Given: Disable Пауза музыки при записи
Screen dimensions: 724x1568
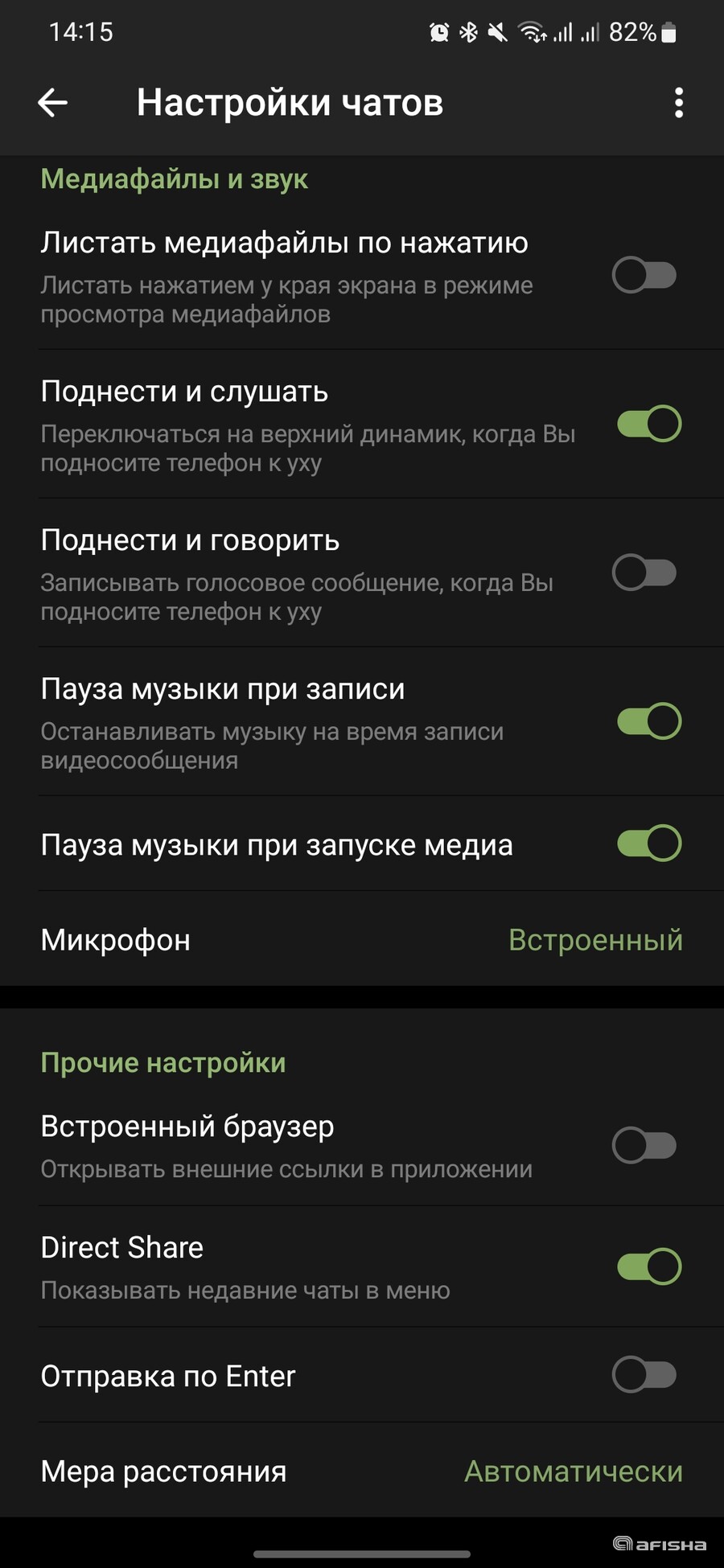Looking at the screenshot, I should (649, 721).
